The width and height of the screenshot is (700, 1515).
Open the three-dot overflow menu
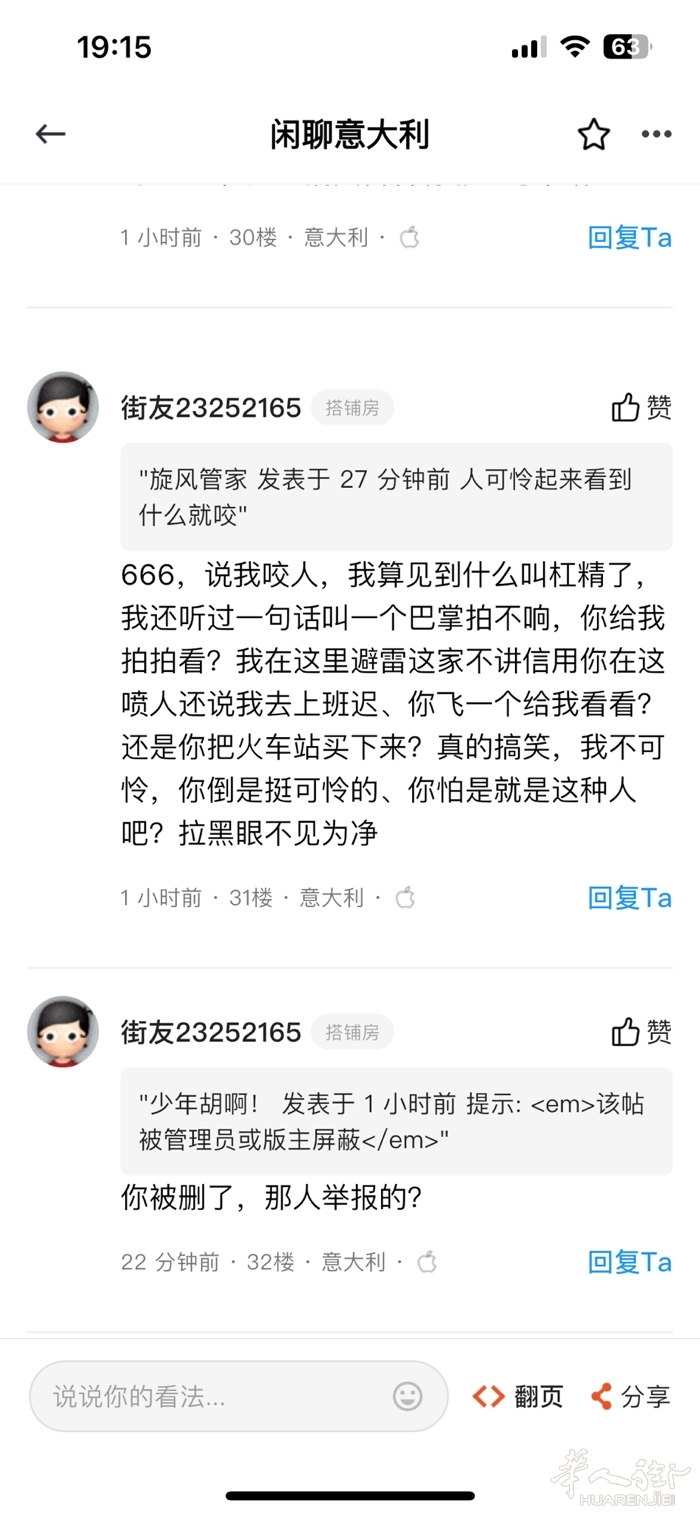[656, 134]
